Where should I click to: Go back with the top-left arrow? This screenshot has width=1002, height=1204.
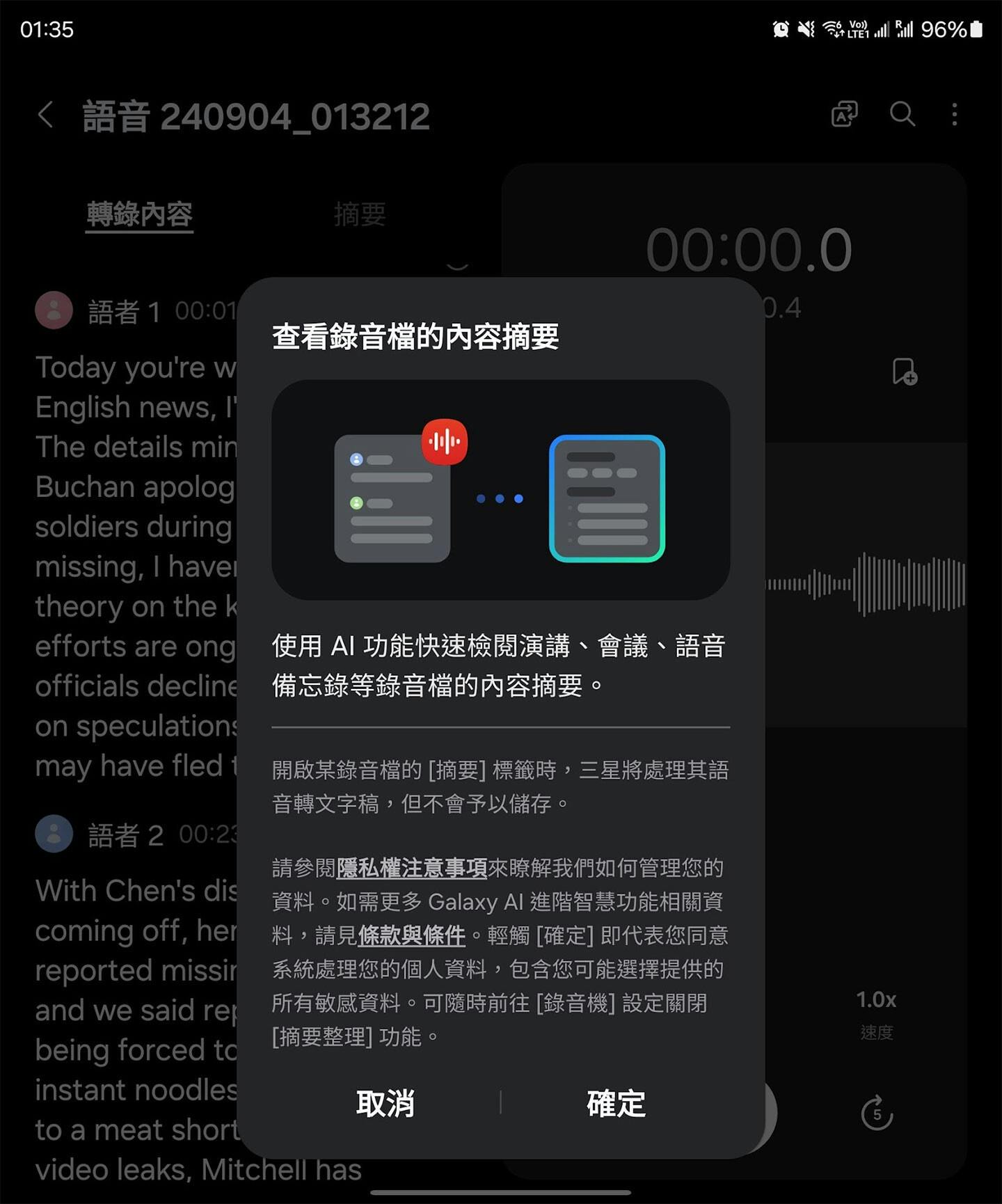pos(46,115)
